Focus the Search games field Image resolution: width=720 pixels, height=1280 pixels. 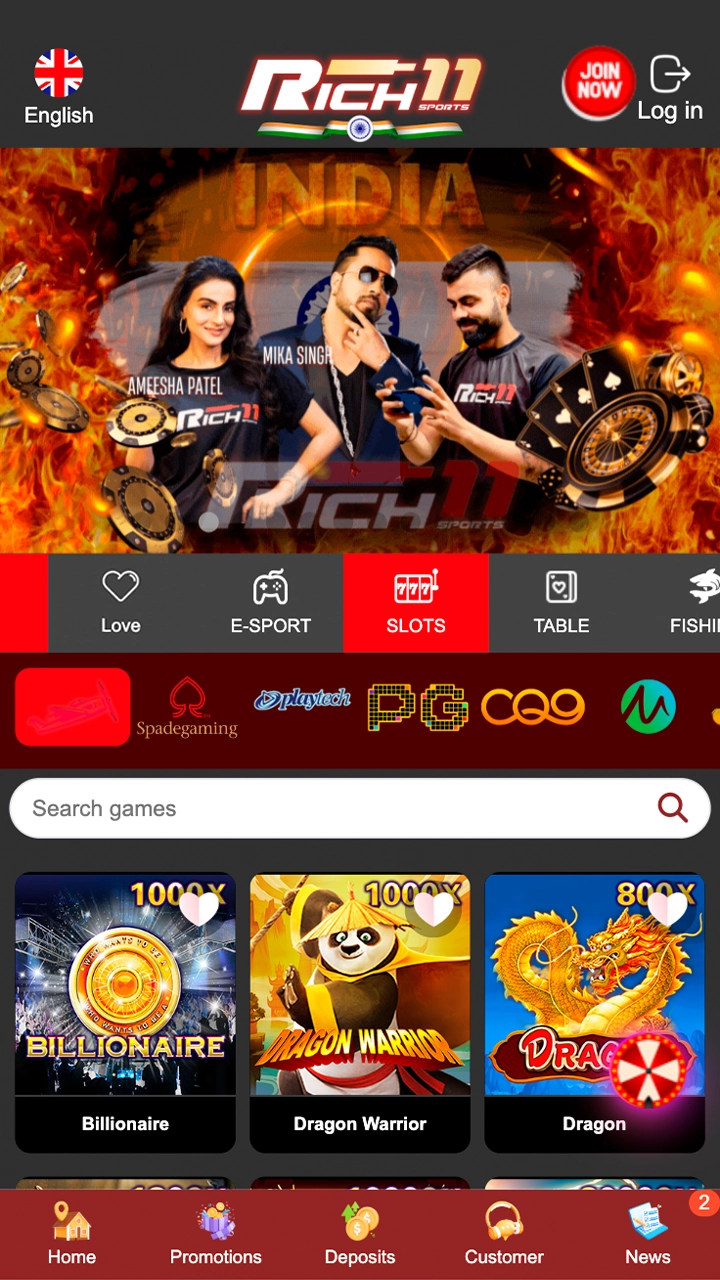330,808
